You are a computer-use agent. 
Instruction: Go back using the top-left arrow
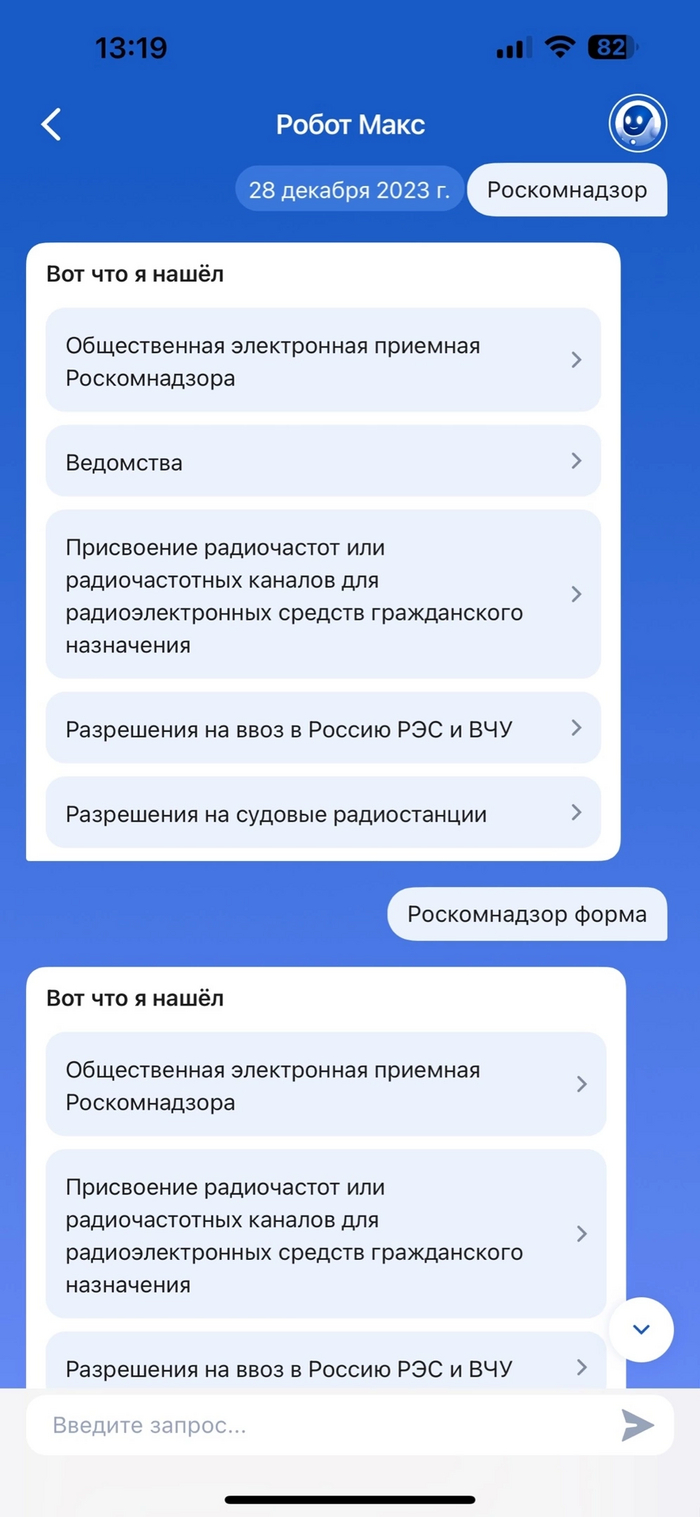(52, 124)
